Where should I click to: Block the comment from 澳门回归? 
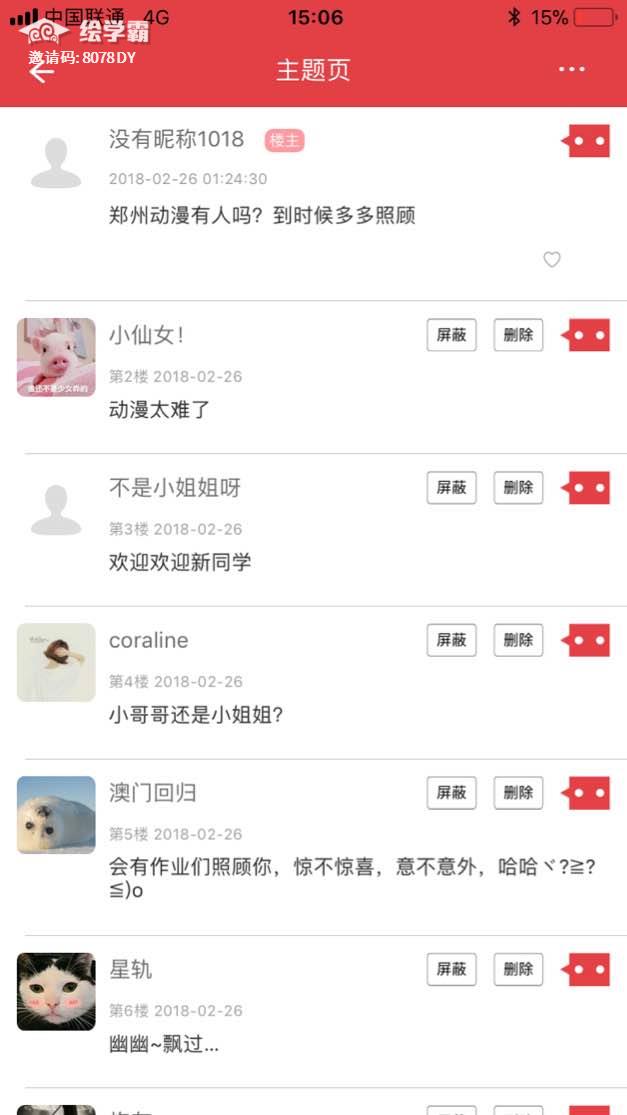(x=451, y=793)
